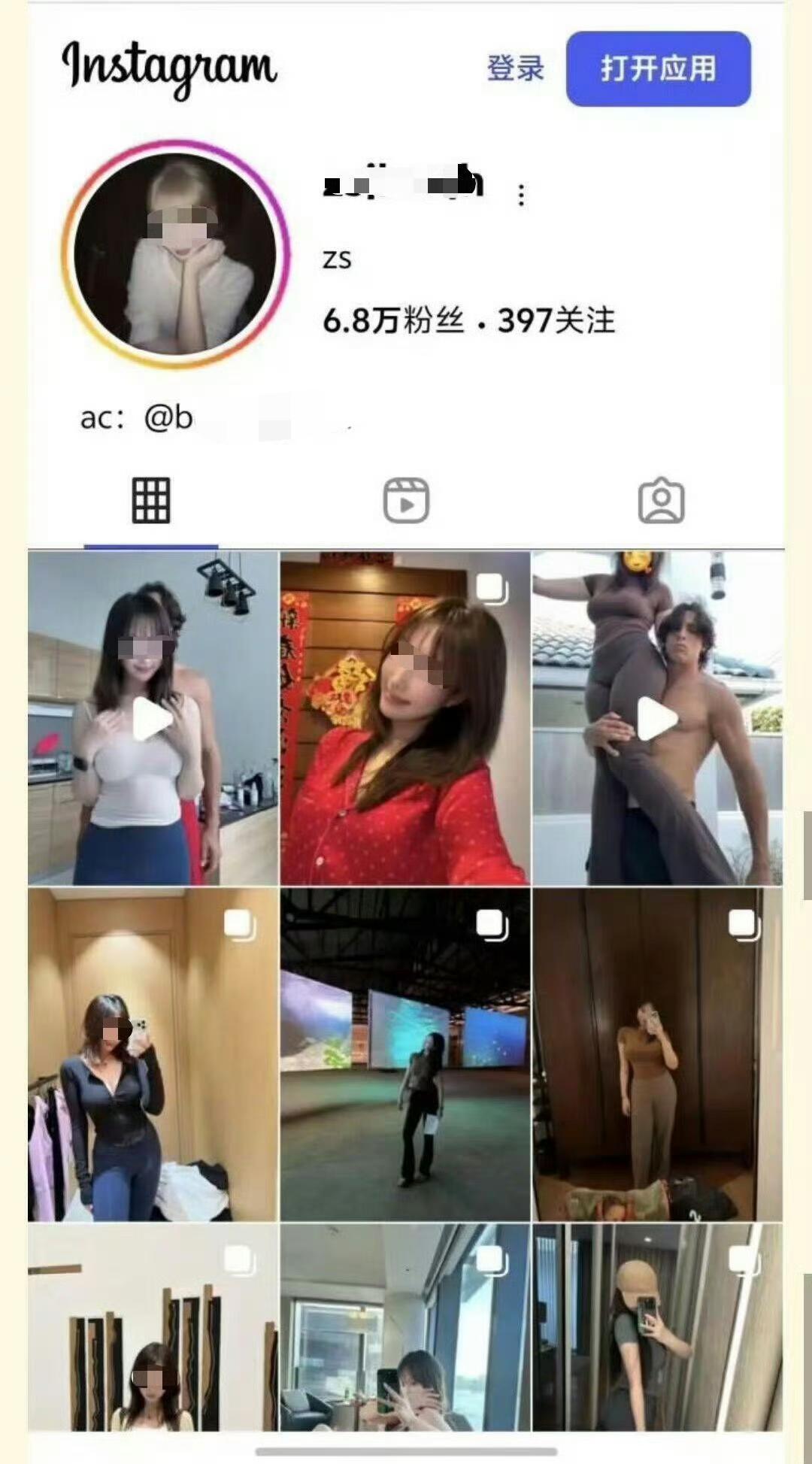Image resolution: width=812 pixels, height=1464 pixels.
Task: Open the dark mirror selfie post thumbnail
Action: (x=150, y=1053)
